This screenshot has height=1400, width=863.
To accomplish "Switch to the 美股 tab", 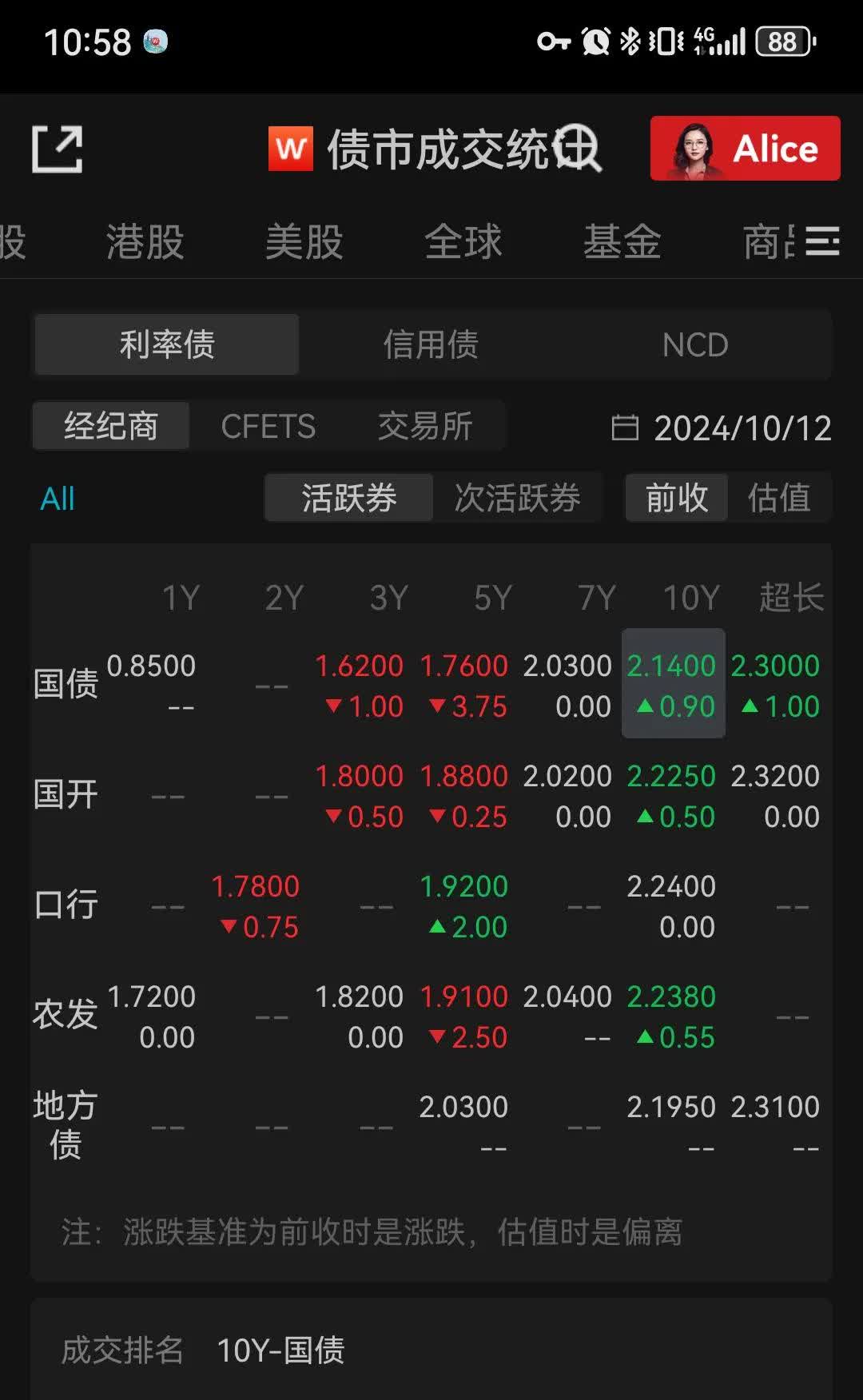I will (x=304, y=242).
